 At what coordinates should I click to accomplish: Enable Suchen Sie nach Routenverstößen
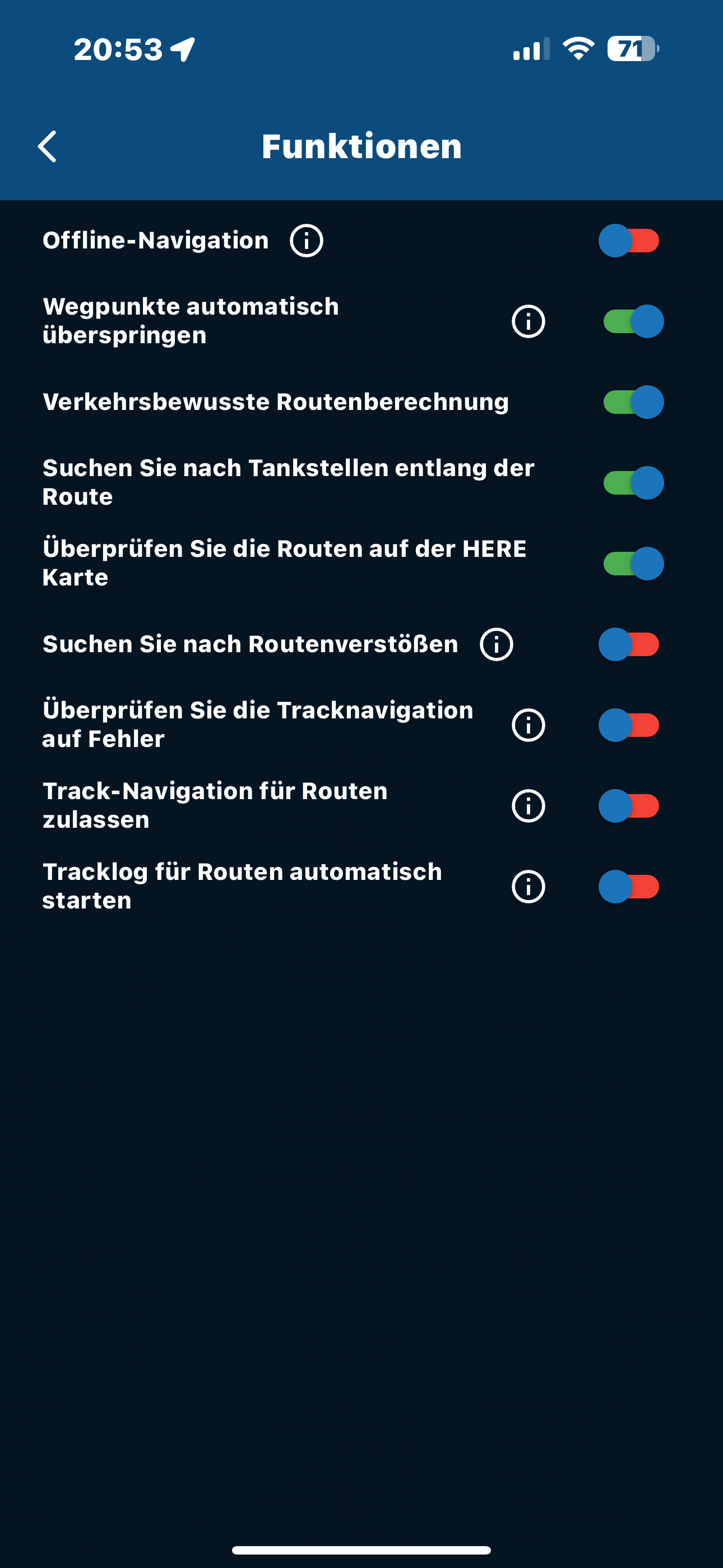point(630,644)
